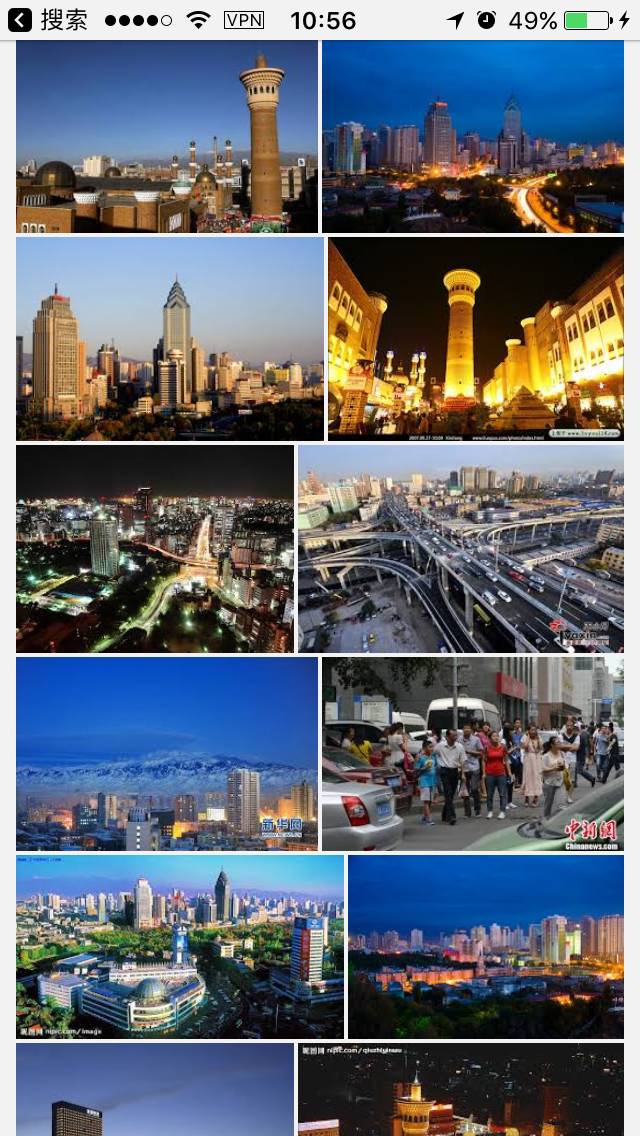Open the Chinanews street crowd photo

(472, 753)
